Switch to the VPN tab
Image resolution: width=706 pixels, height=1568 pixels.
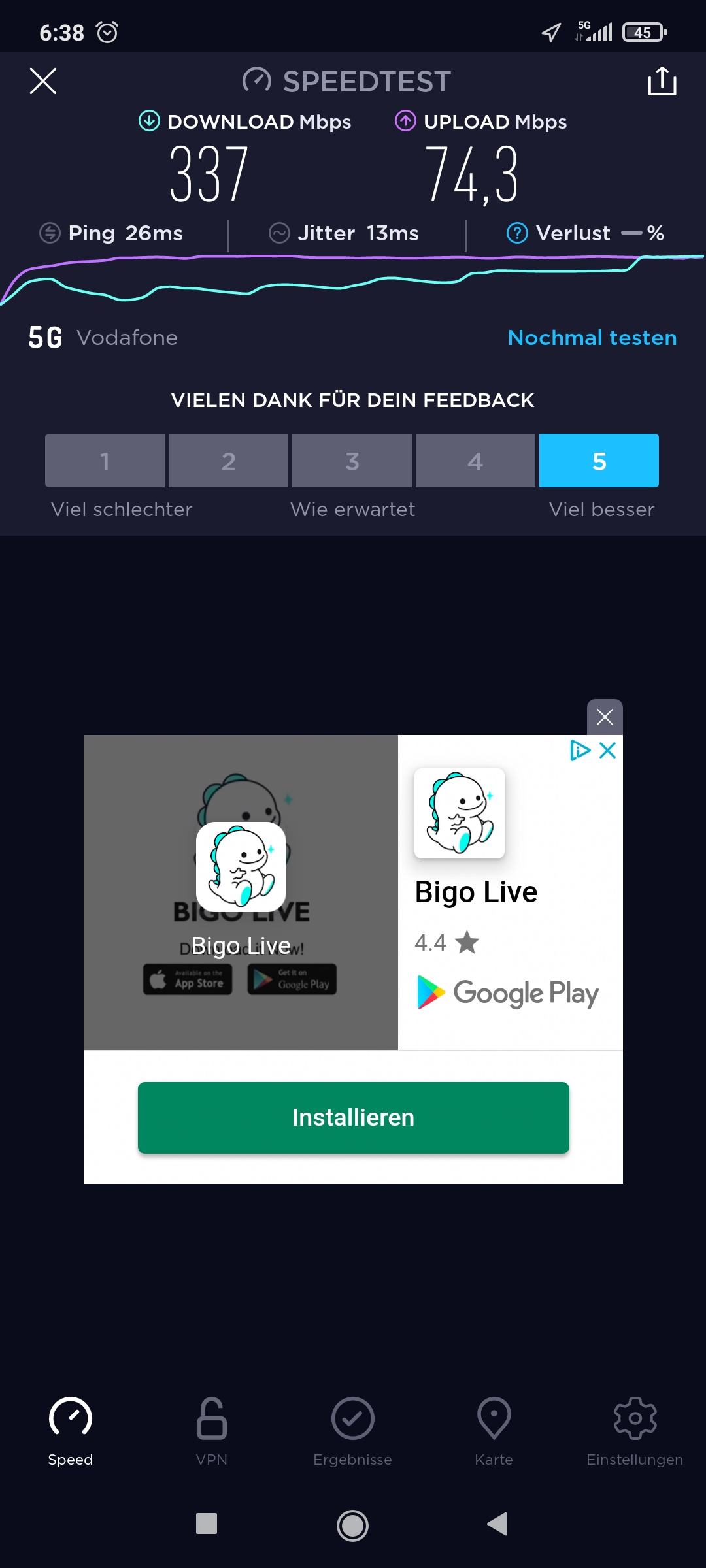pos(212,1432)
